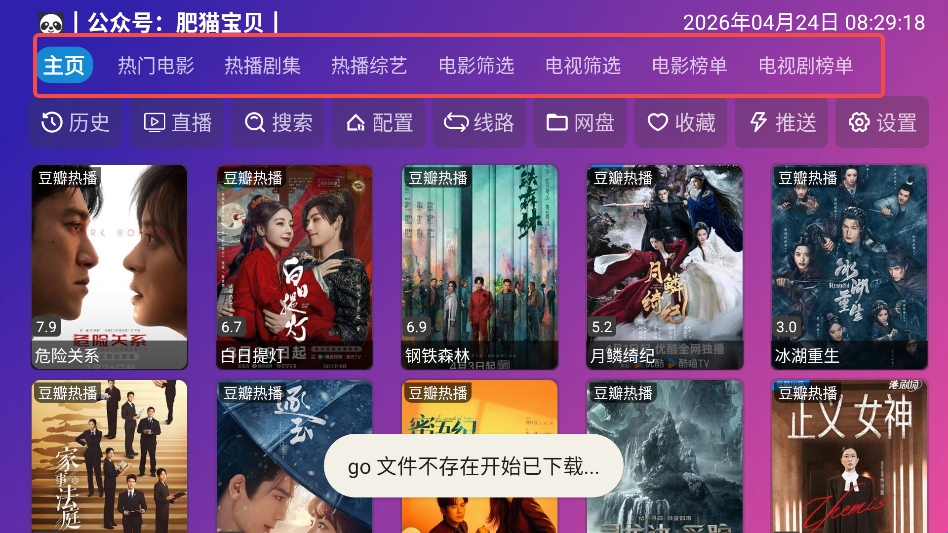Screen dimensions: 948x533
Task: Switch to the 电视筛选 tab
Action: pyautogui.click(x=583, y=66)
